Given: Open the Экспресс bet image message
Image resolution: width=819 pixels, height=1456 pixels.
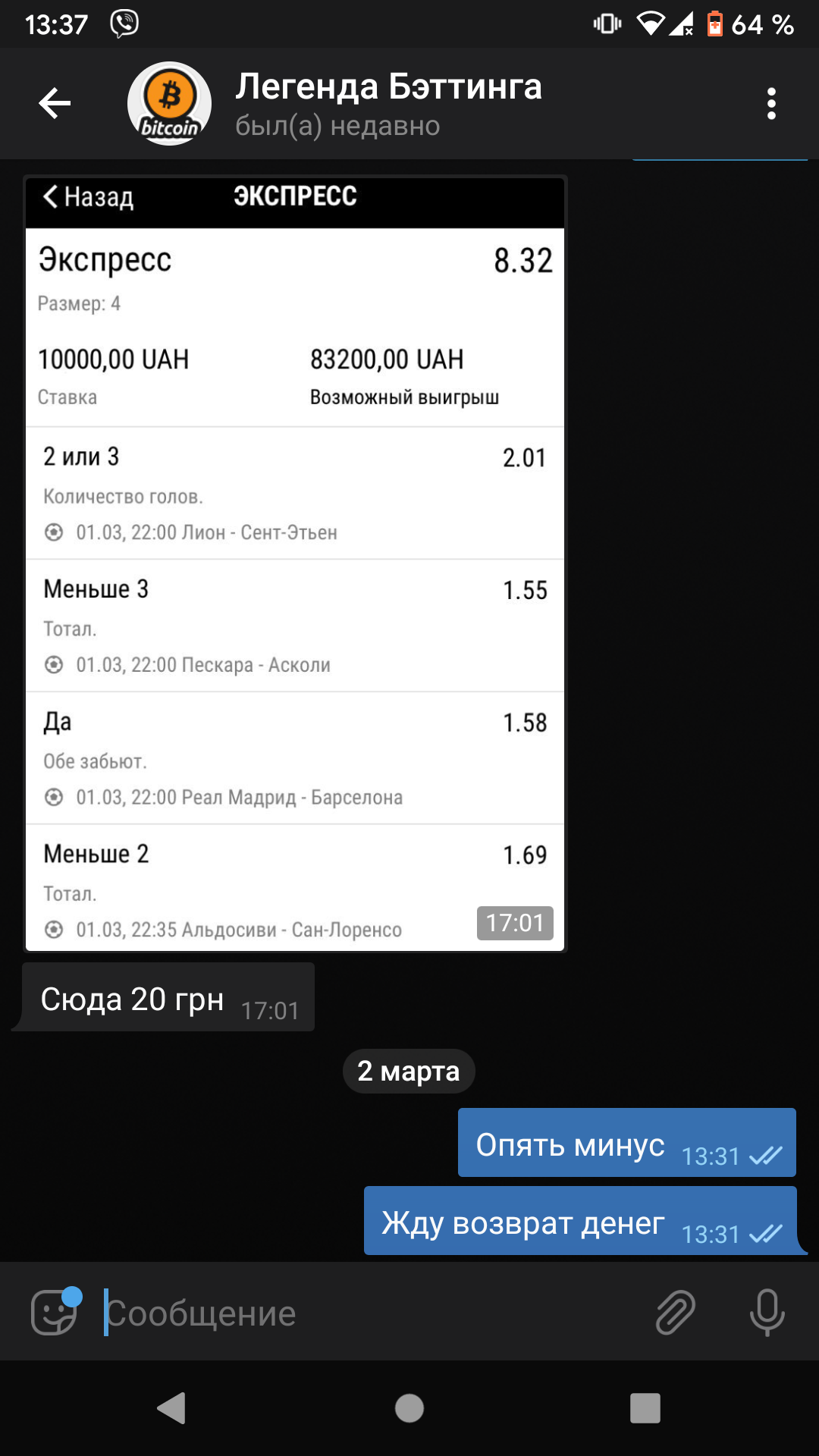Looking at the screenshot, I should coord(295,564).
